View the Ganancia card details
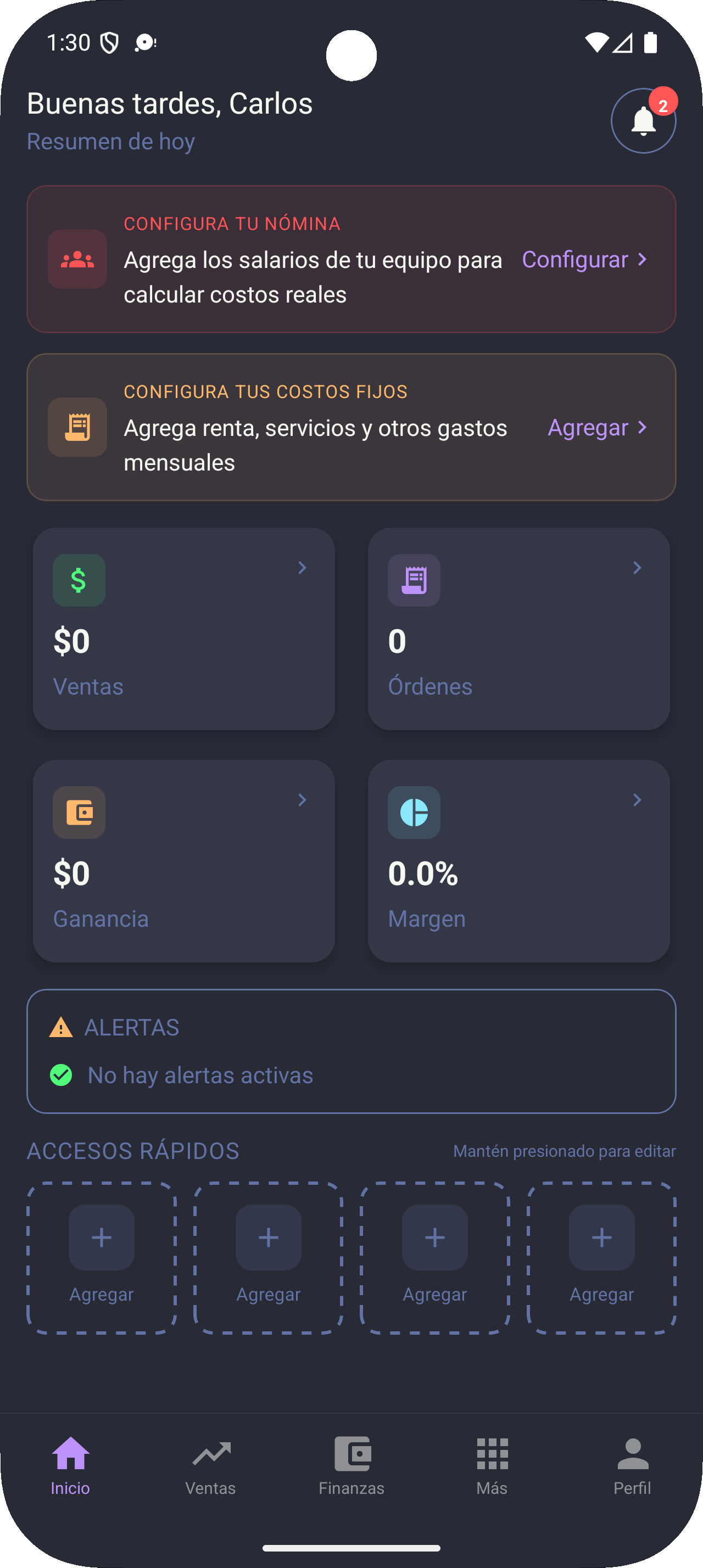The height and width of the screenshot is (1568, 703). coord(183,860)
